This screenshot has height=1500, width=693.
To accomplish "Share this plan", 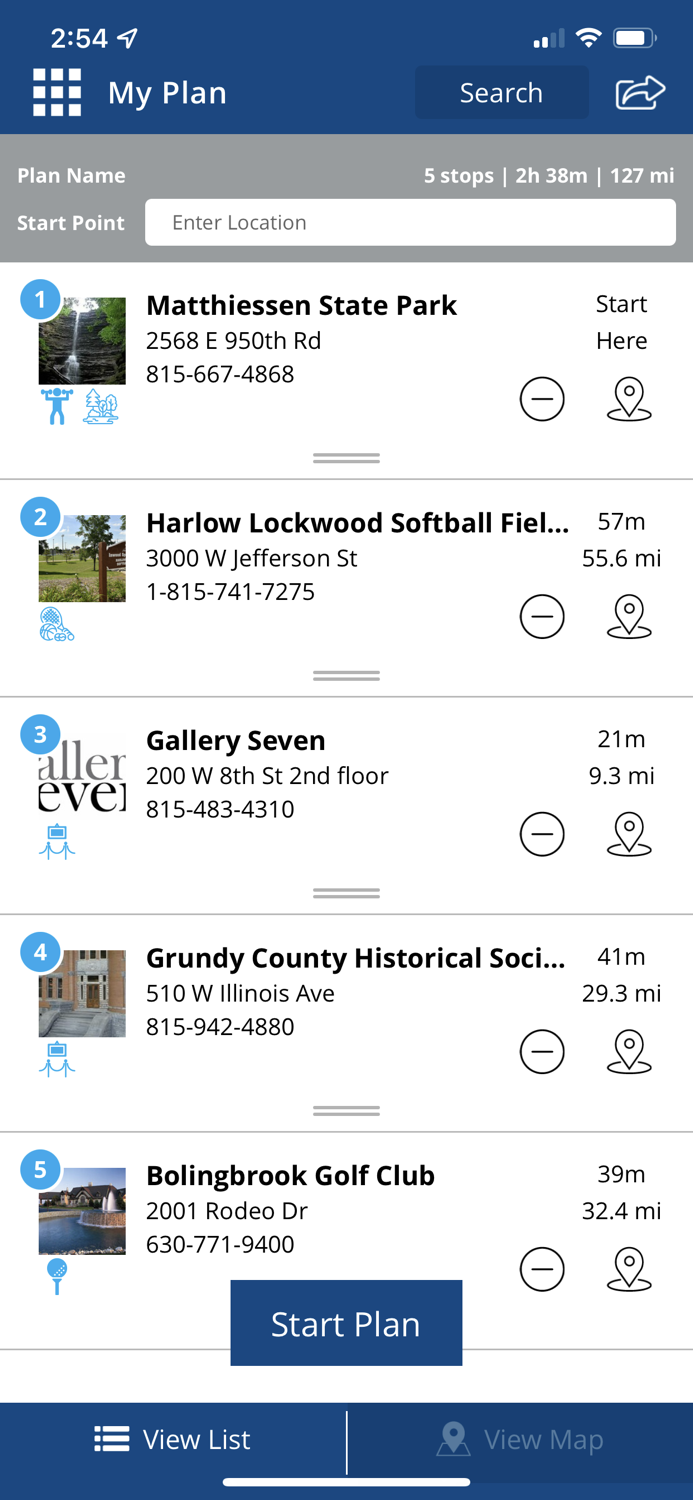I will tap(640, 93).
